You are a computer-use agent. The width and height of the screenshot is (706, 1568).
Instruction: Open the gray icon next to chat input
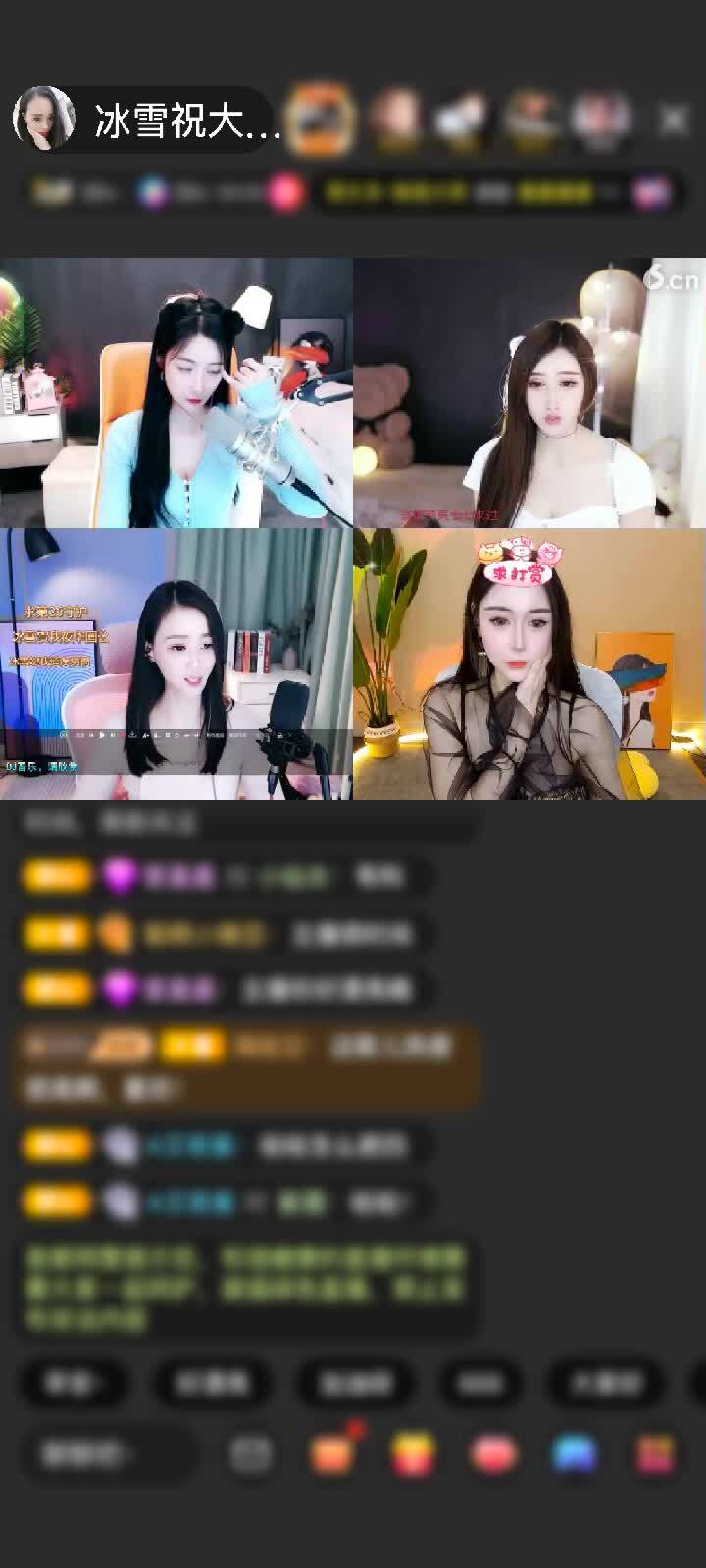point(251,1454)
